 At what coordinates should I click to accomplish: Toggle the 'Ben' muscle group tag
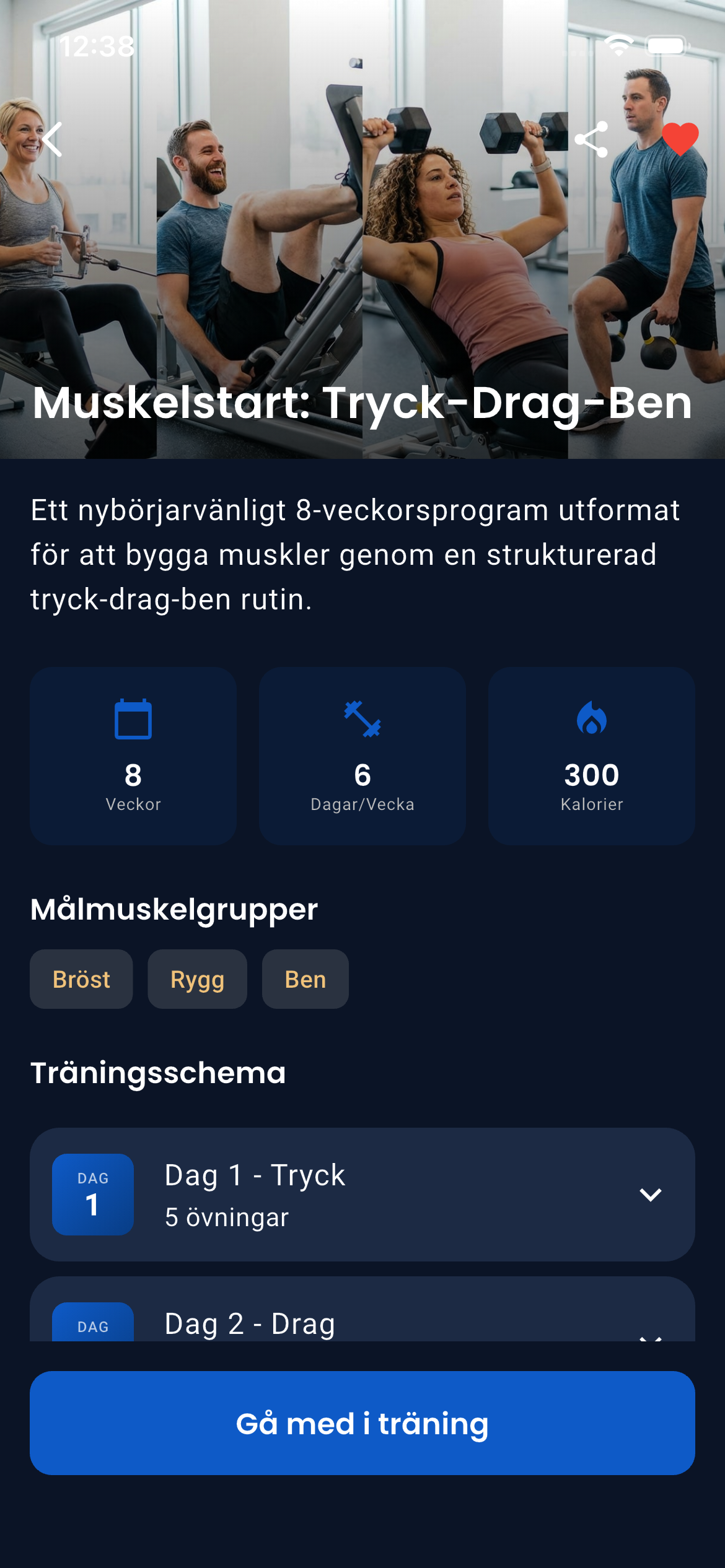[305, 979]
